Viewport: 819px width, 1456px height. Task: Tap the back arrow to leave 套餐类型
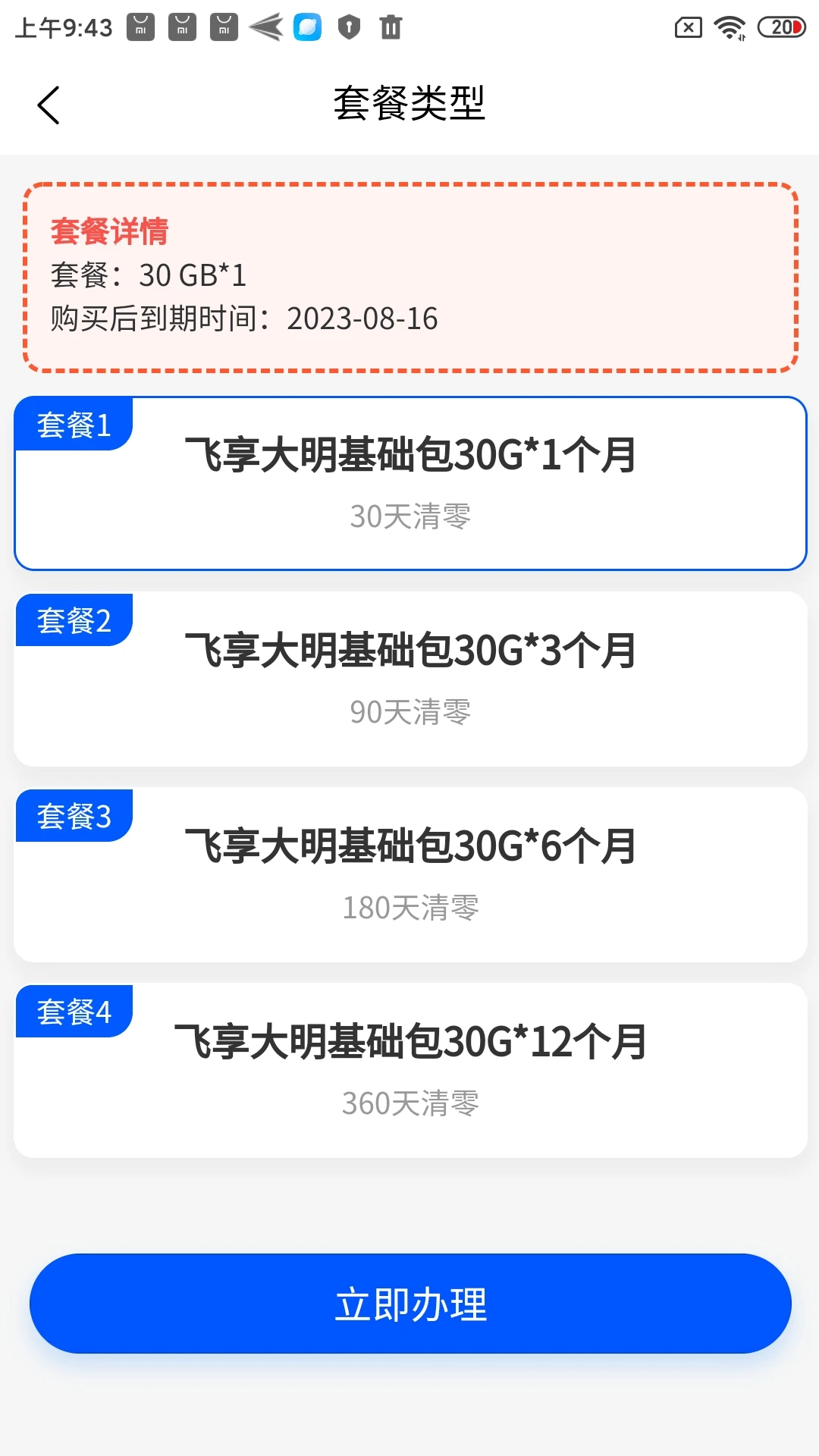[49, 104]
